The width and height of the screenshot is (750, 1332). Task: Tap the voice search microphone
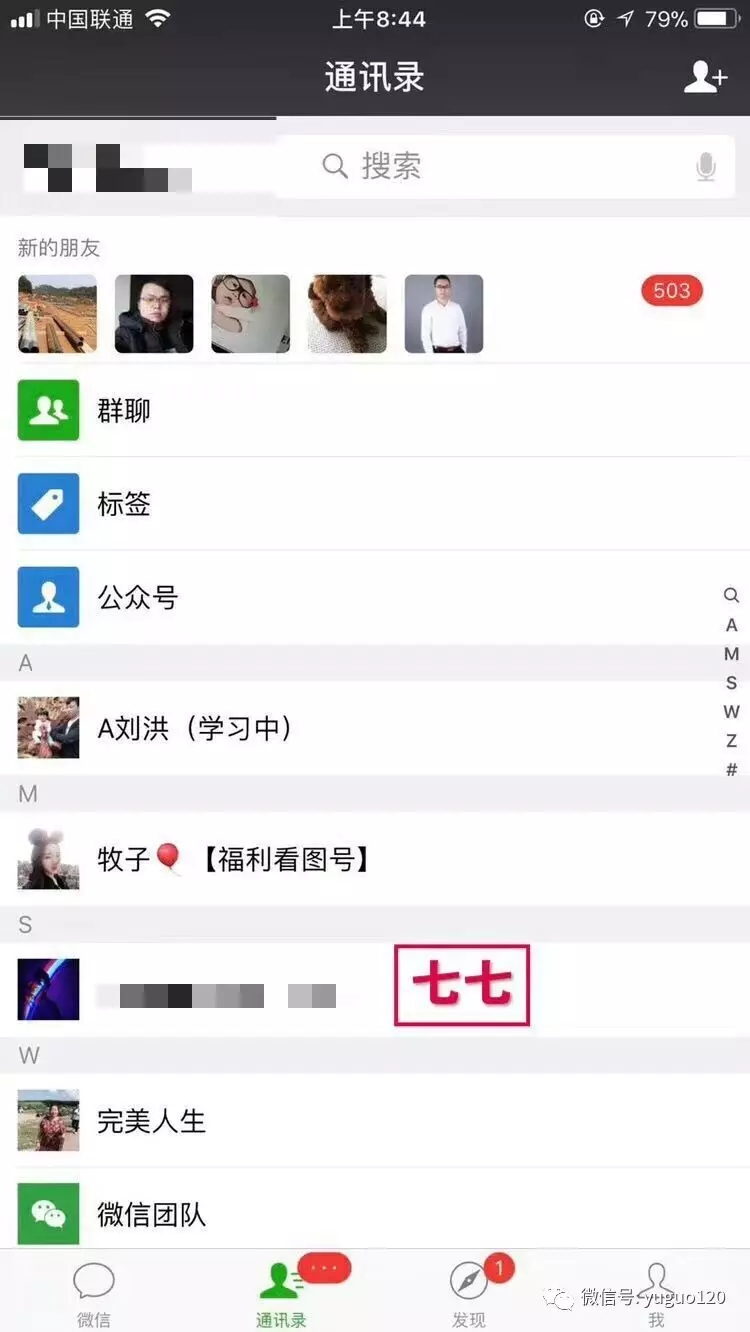coord(706,167)
